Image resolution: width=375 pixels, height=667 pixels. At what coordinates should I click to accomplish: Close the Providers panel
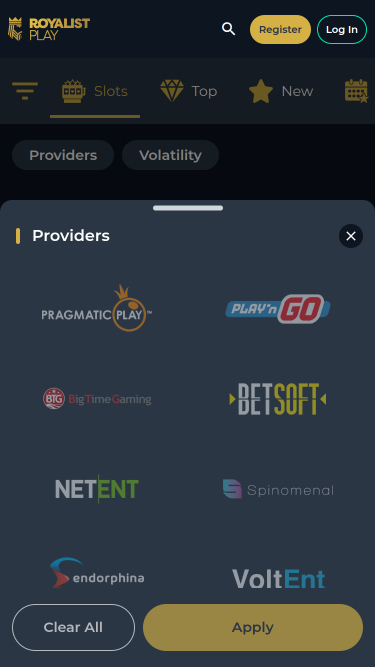351,236
